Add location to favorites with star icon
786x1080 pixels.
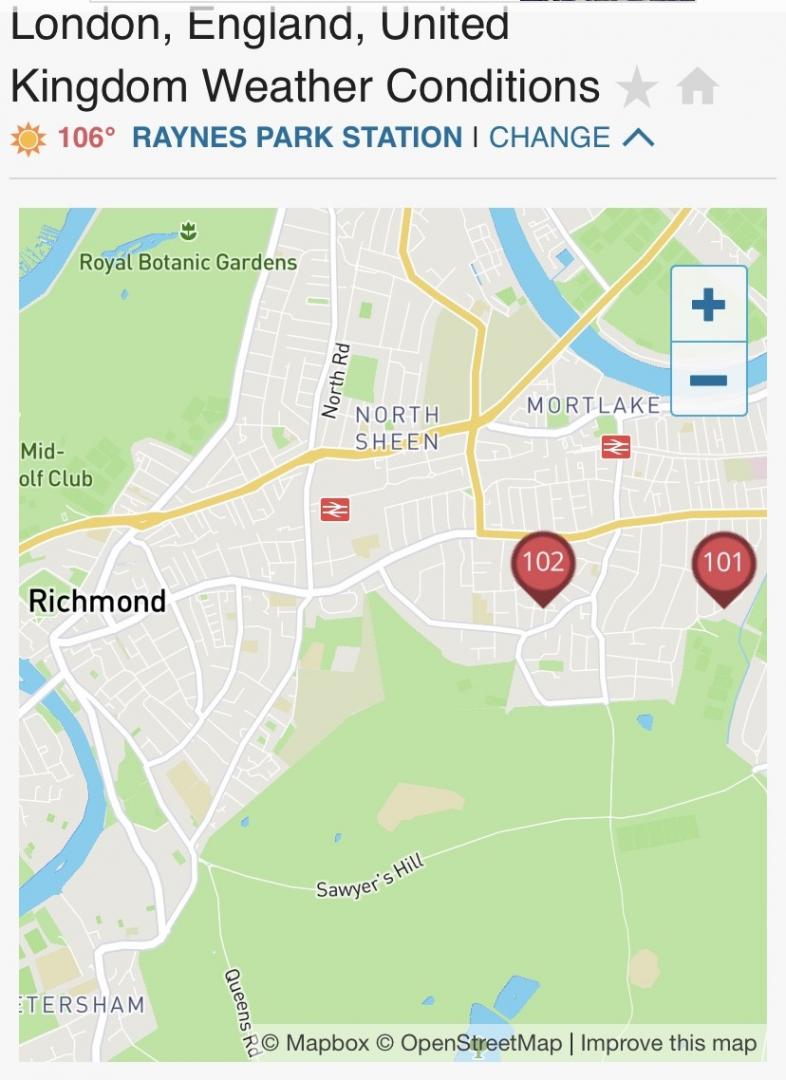[637, 89]
